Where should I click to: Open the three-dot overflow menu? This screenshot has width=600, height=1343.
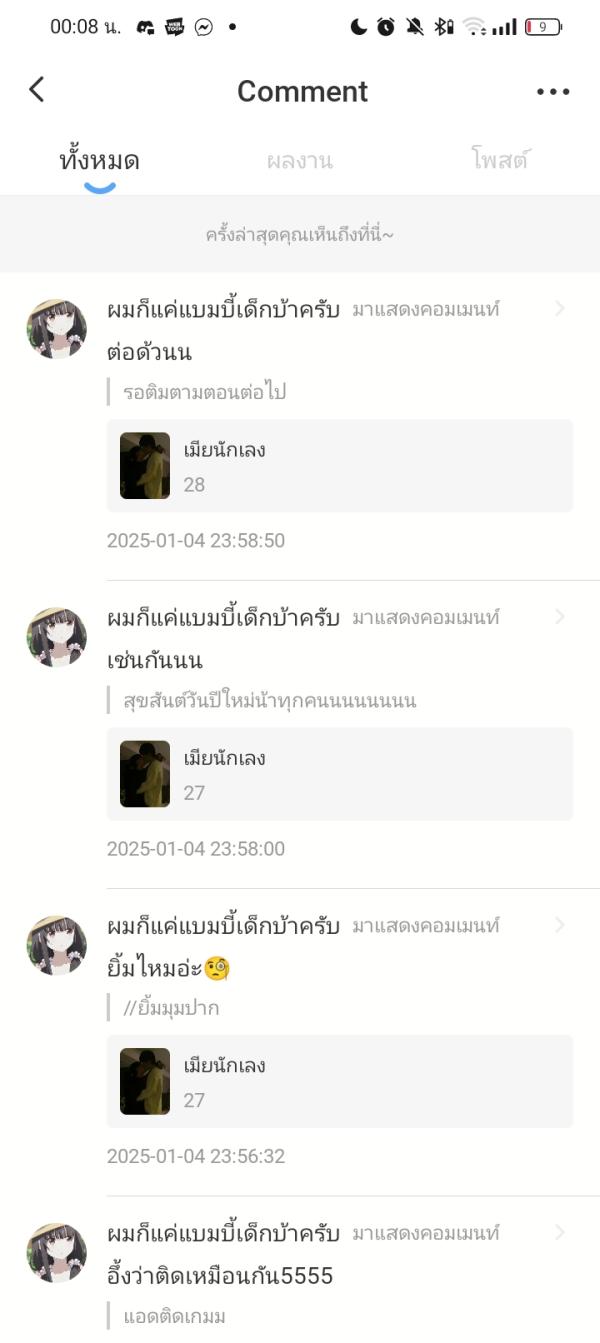552,91
